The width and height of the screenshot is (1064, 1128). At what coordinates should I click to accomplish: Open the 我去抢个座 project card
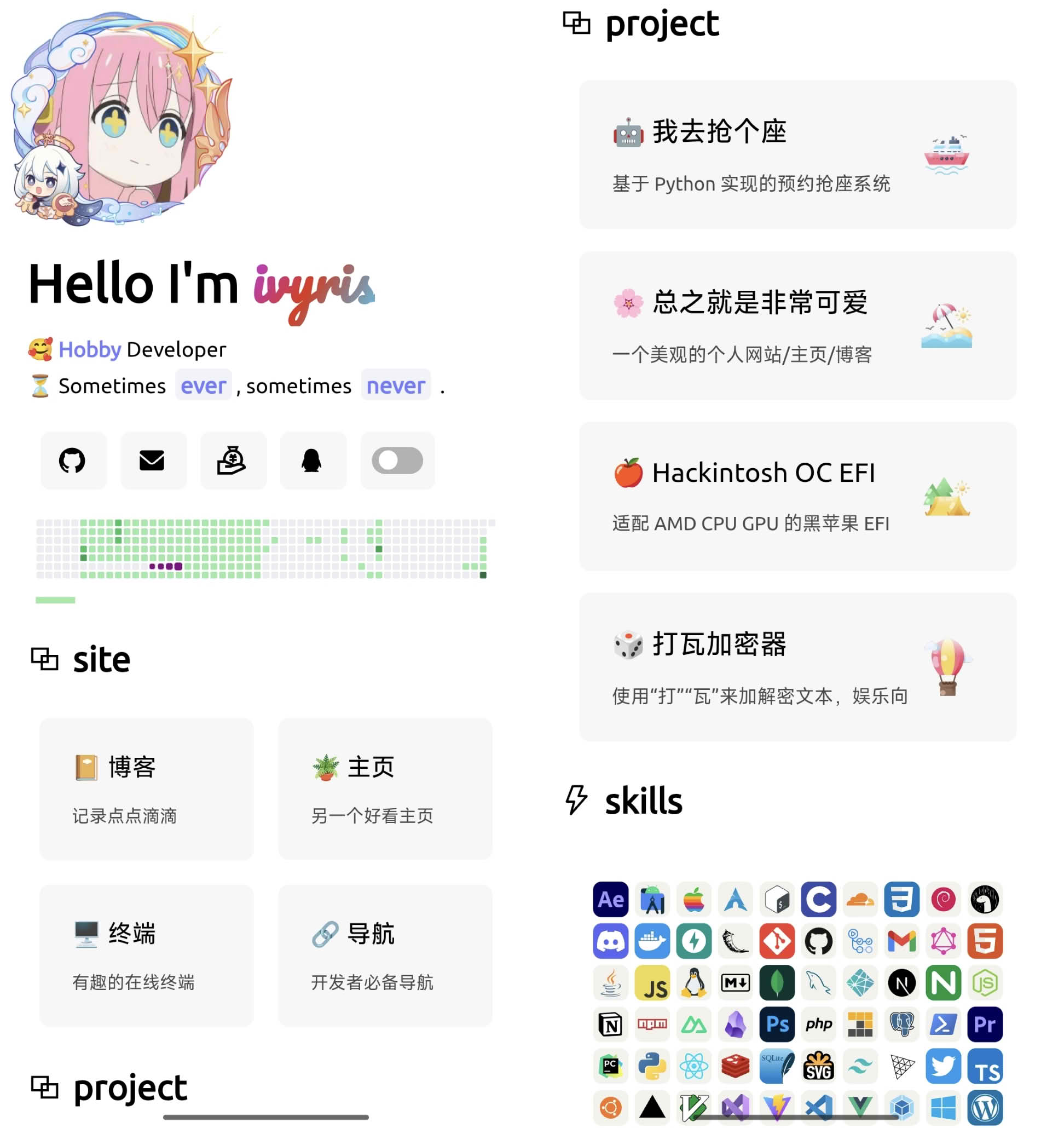point(797,155)
